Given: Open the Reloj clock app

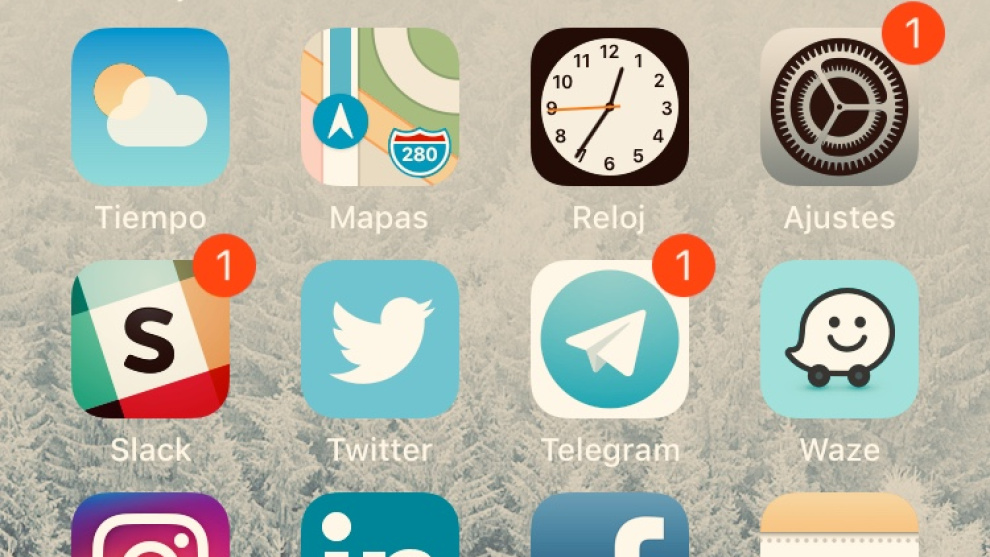Looking at the screenshot, I should 609,107.
